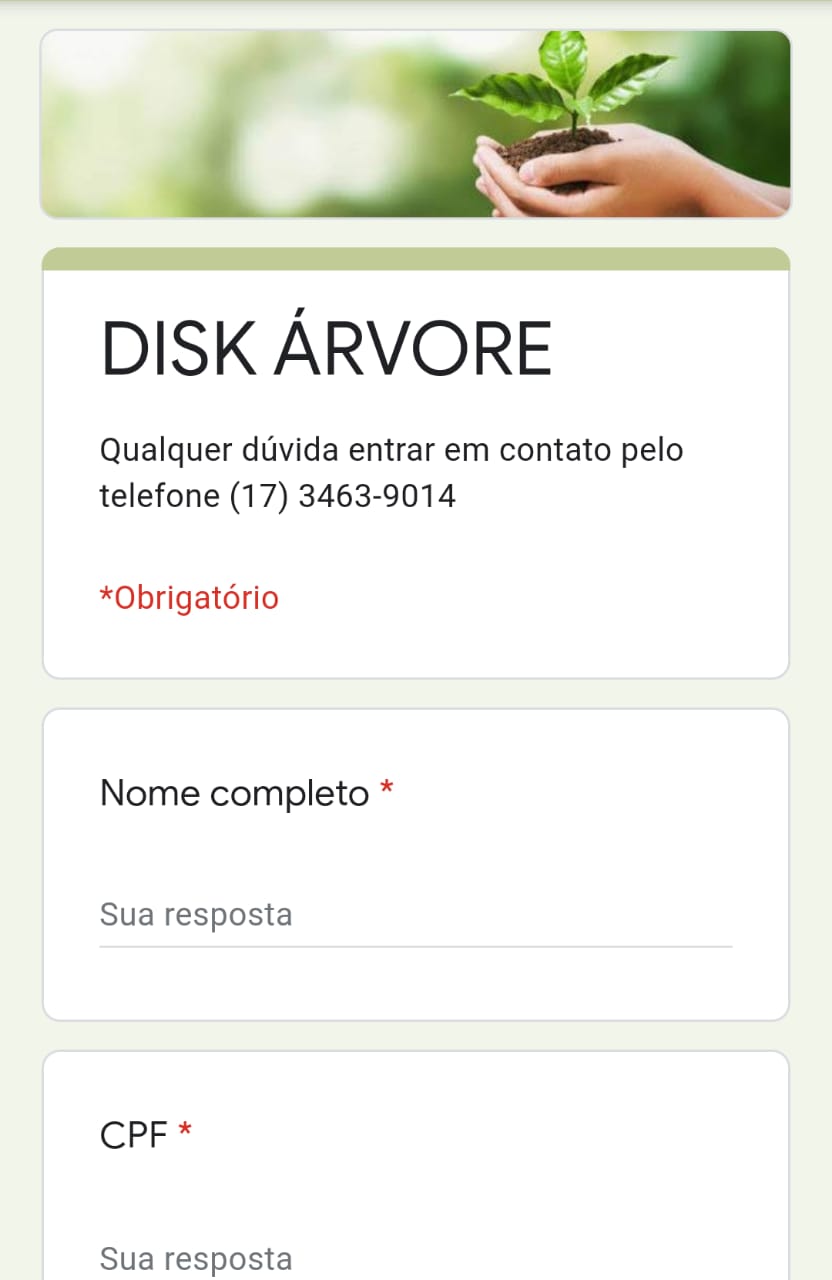Focus the CPF answer field
This screenshot has width=832, height=1280.
tap(415, 1257)
